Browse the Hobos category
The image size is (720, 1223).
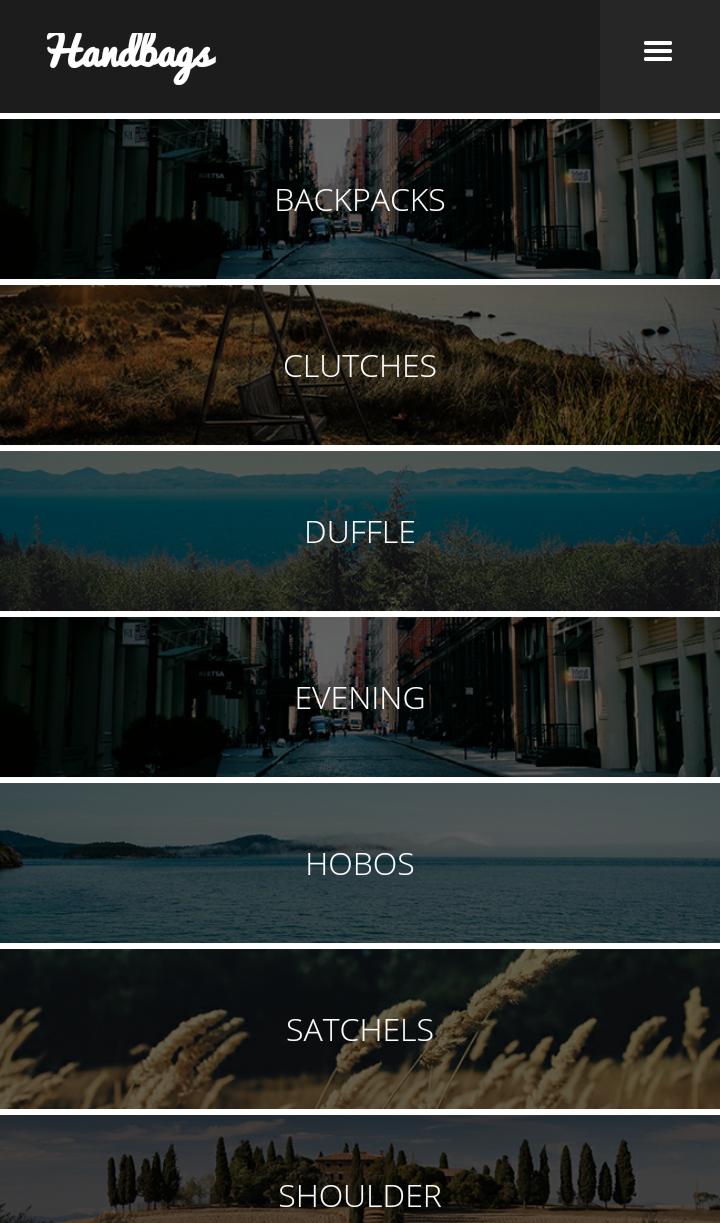[x=360, y=863]
